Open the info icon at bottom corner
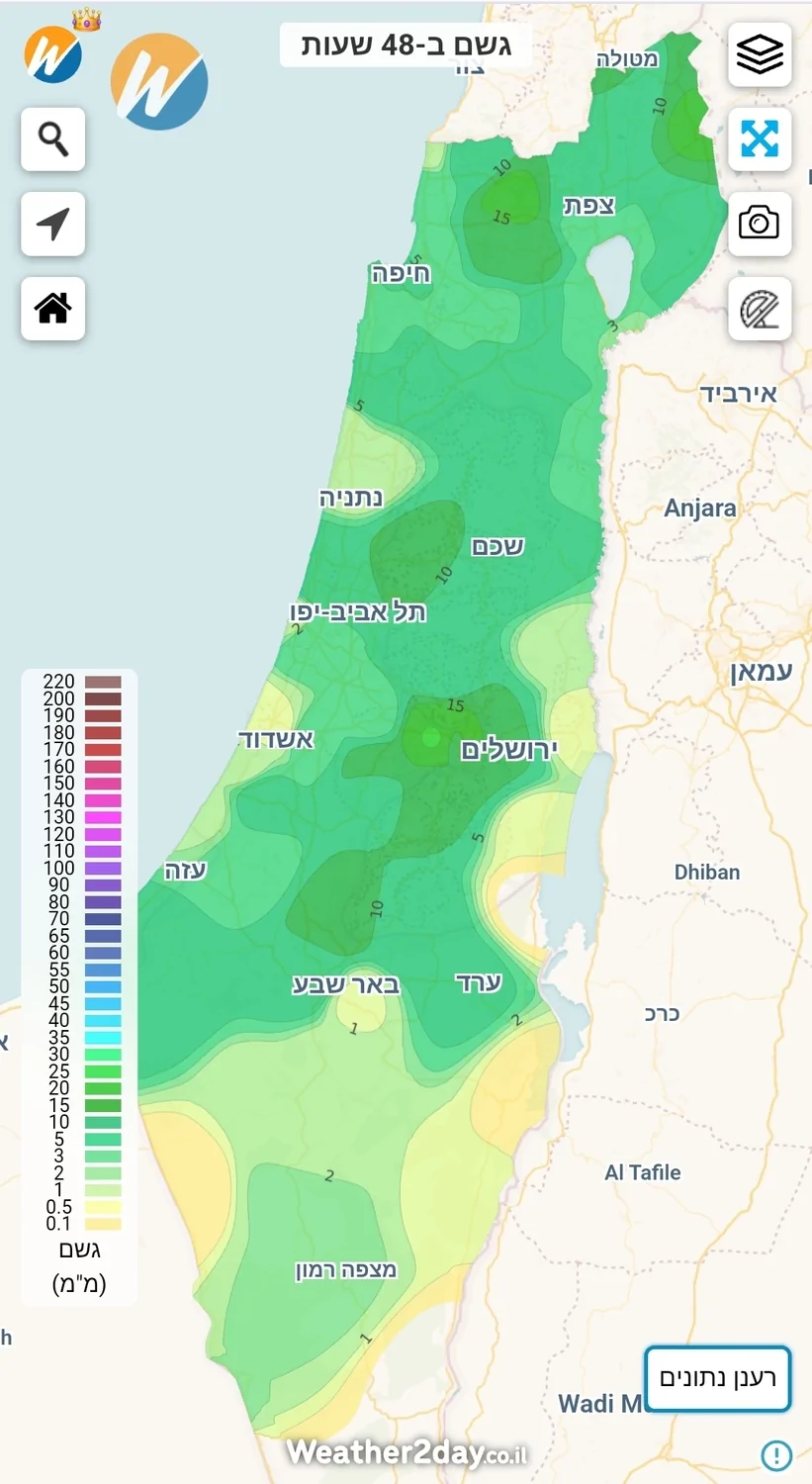The width and height of the screenshot is (812, 1484). coord(776,1455)
